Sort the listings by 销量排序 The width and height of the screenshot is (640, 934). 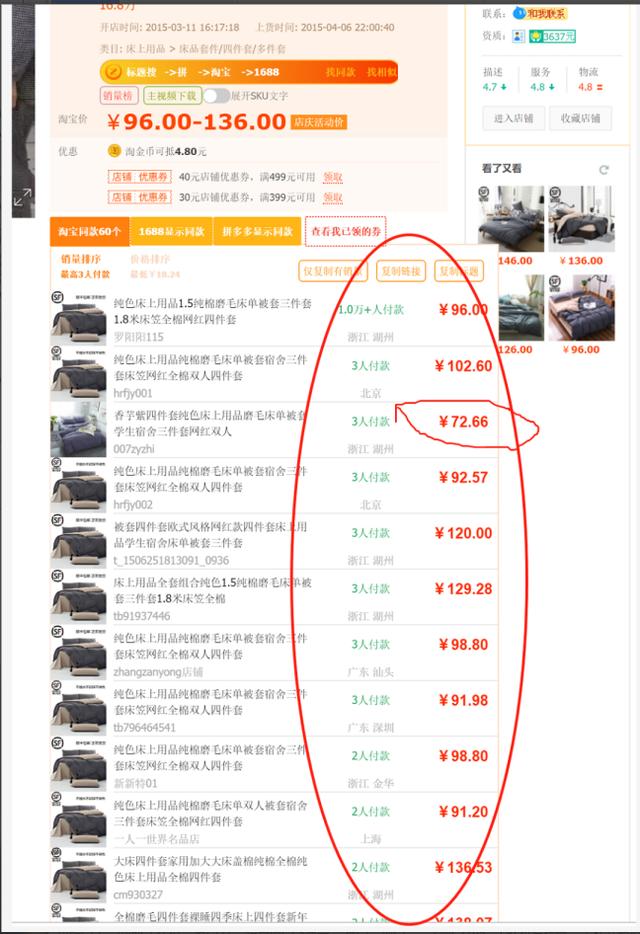coord(81,259)
